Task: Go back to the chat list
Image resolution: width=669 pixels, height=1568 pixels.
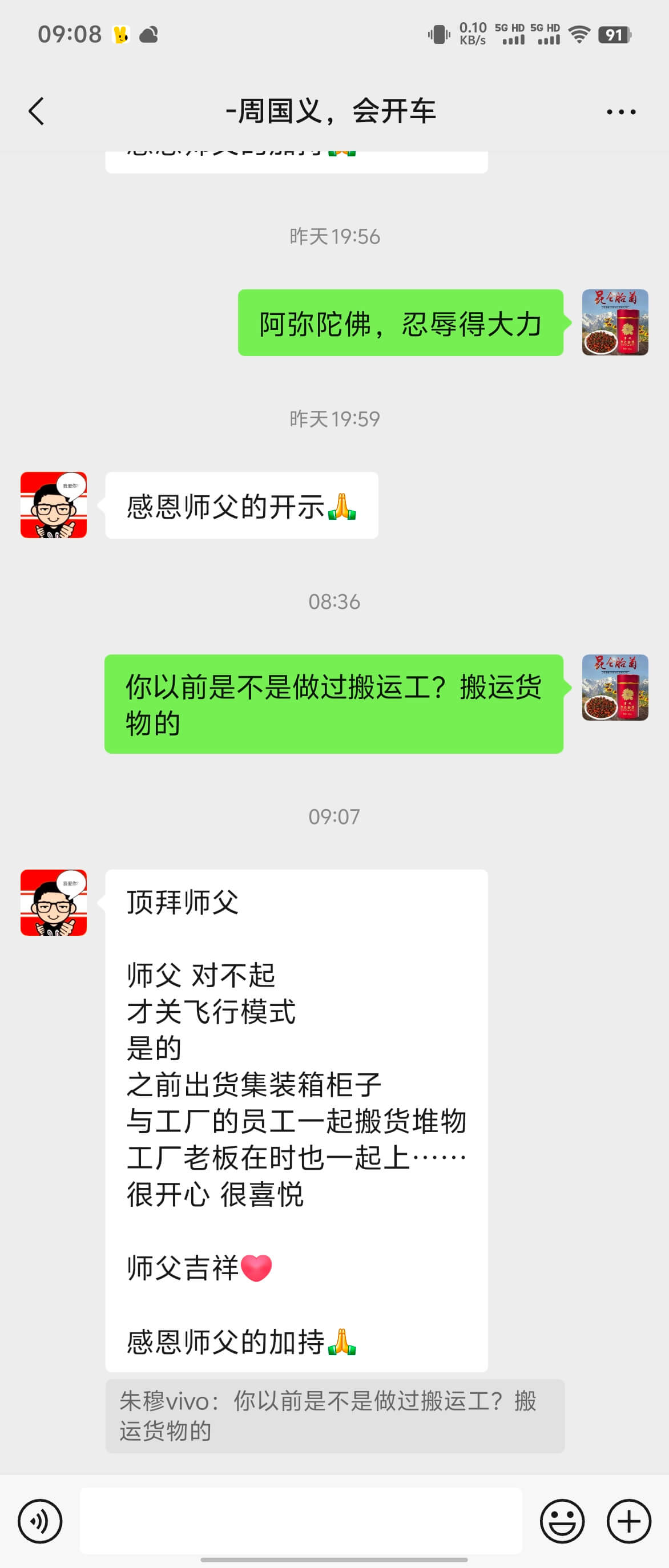Action: click(37, 111)
